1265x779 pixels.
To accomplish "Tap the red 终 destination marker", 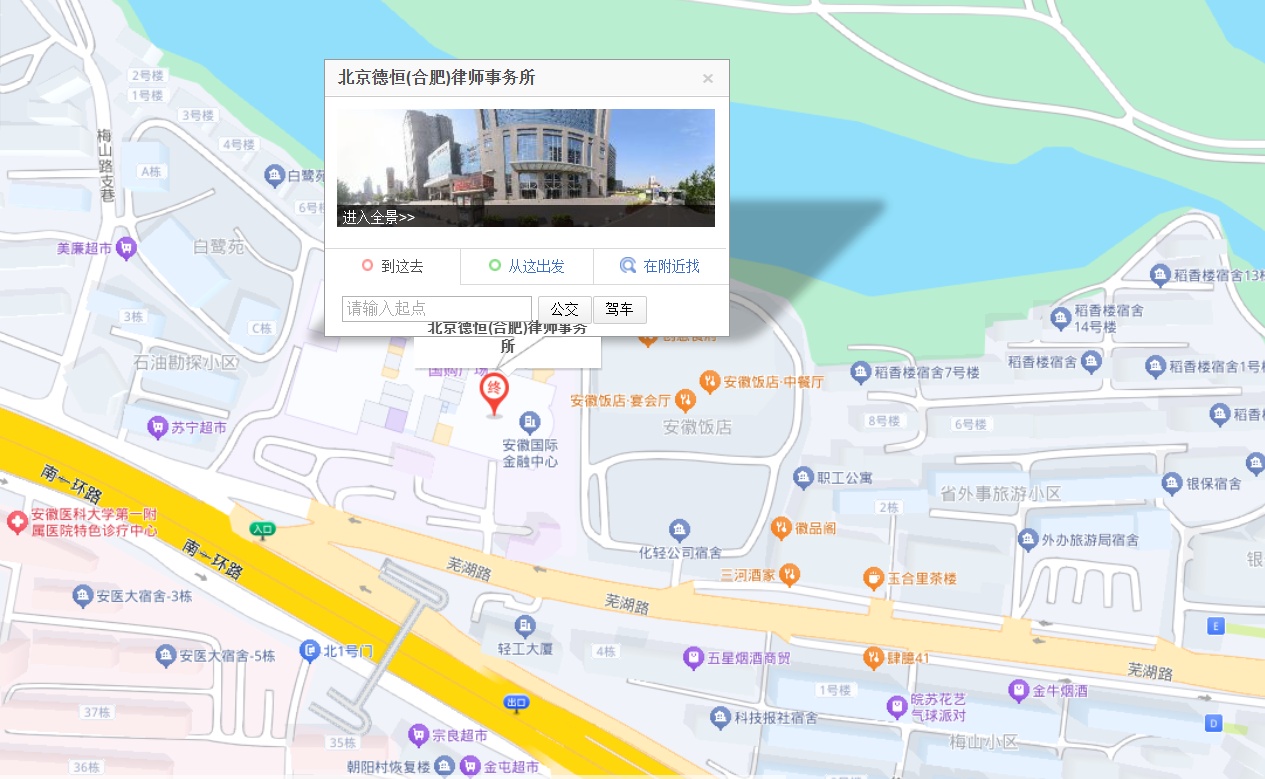I will [x=494, y=391].
